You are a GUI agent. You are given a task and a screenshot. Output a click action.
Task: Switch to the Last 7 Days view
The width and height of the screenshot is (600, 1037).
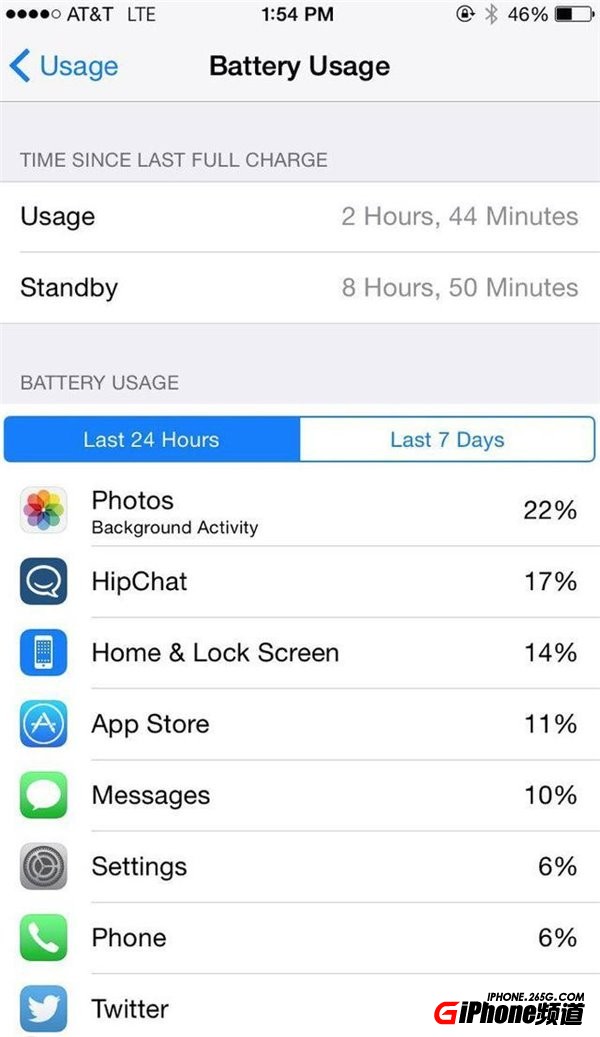[447, 440]
